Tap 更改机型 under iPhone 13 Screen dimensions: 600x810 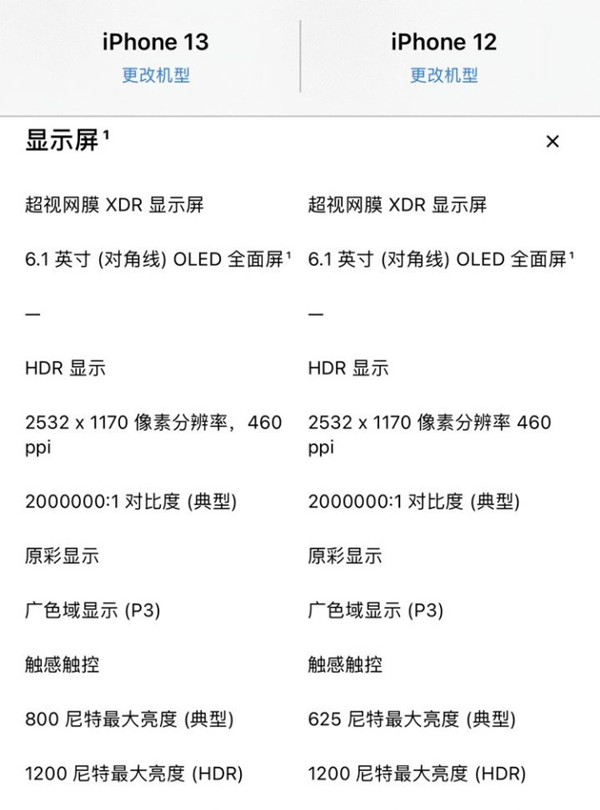(155, 75)
